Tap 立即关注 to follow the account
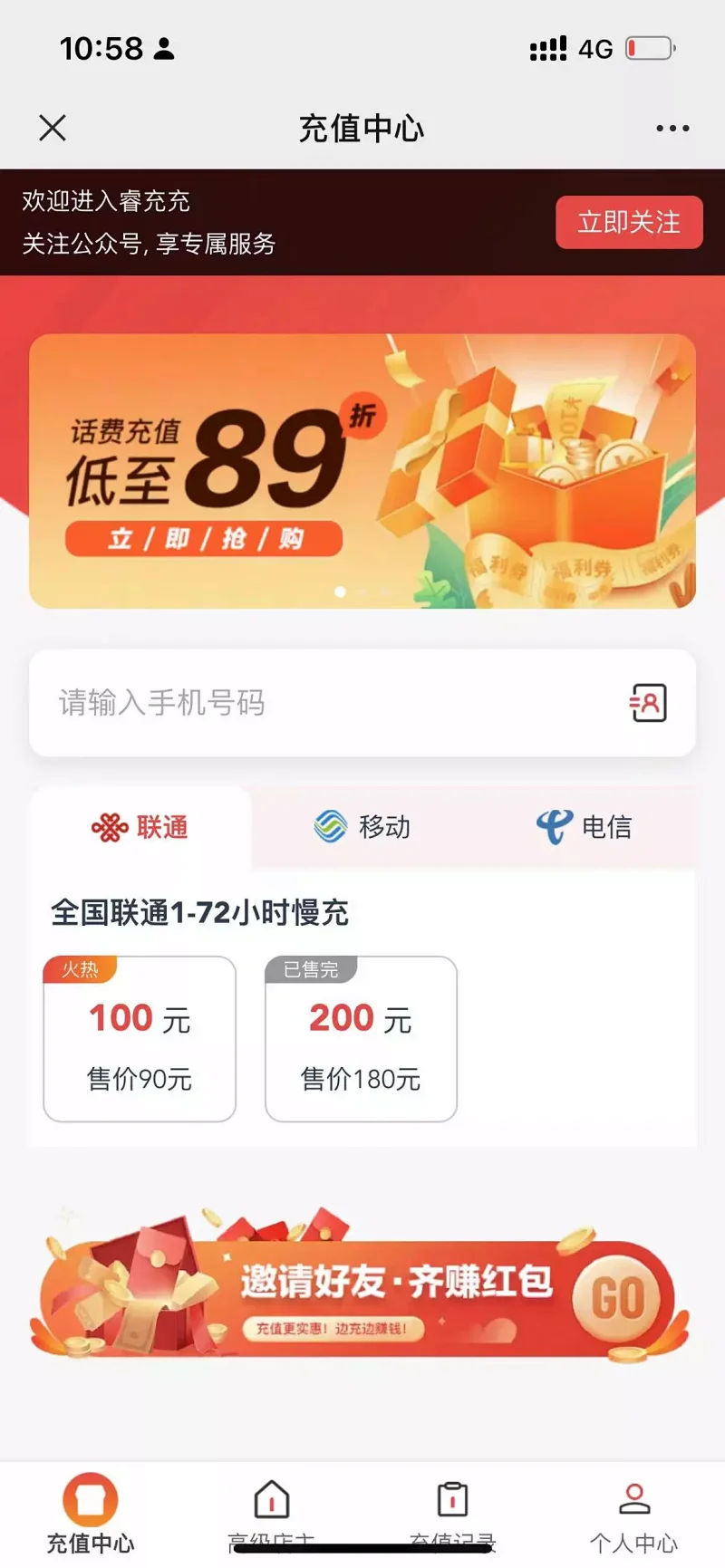The image size is (725, 1568). [x=629, y=222]
